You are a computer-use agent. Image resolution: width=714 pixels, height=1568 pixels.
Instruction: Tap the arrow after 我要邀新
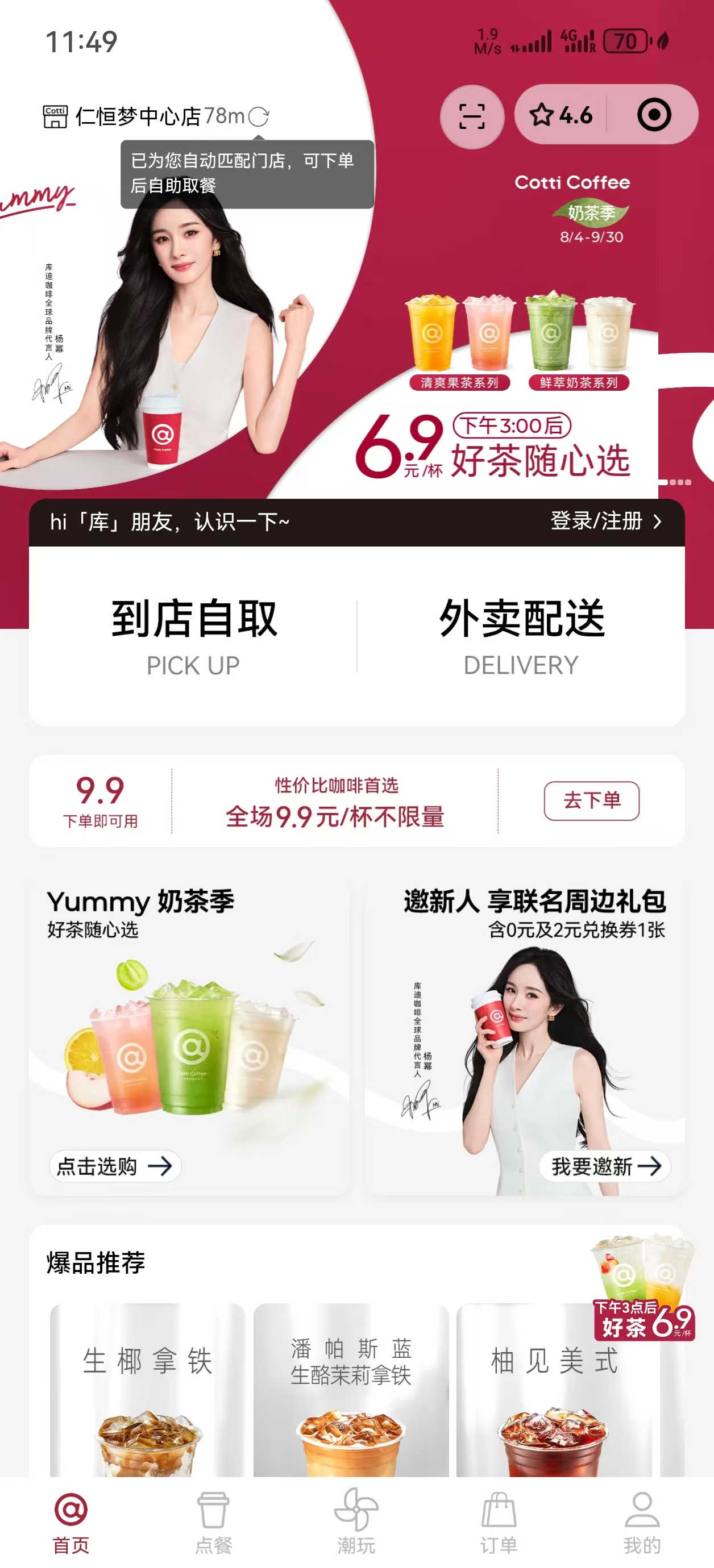649,1166
